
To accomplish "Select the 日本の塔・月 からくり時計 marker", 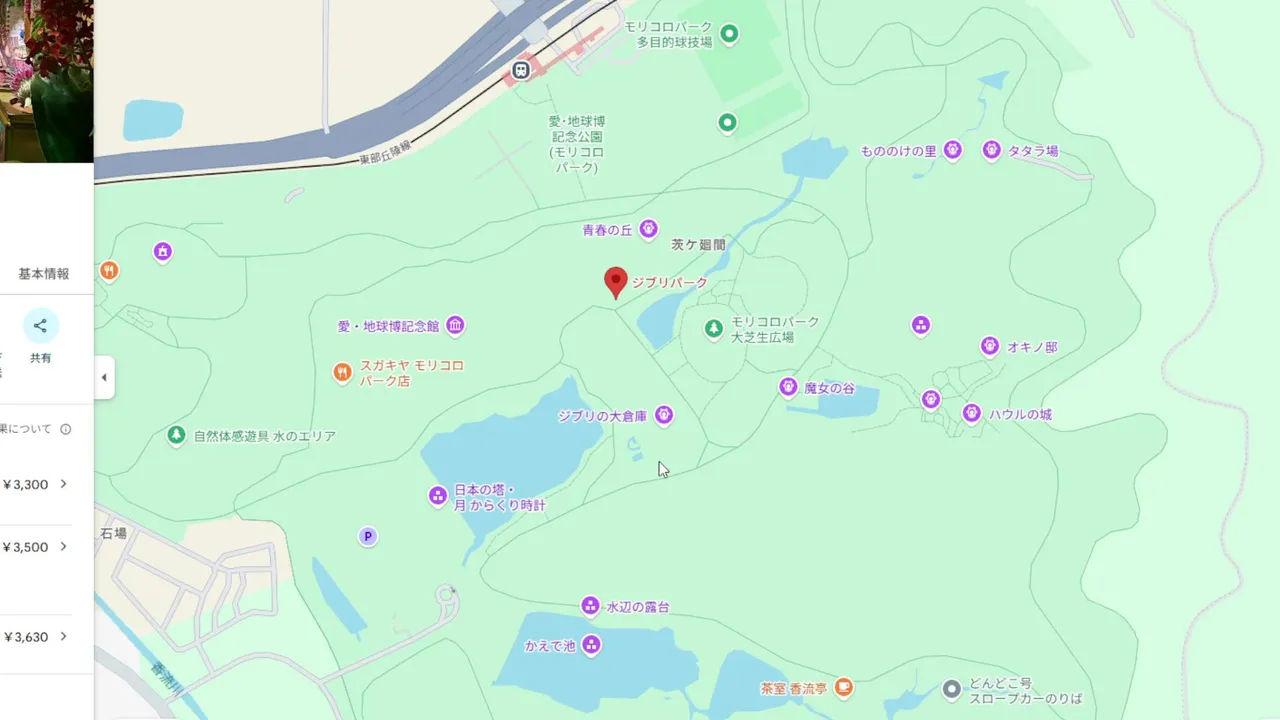I will pos(437,495).
